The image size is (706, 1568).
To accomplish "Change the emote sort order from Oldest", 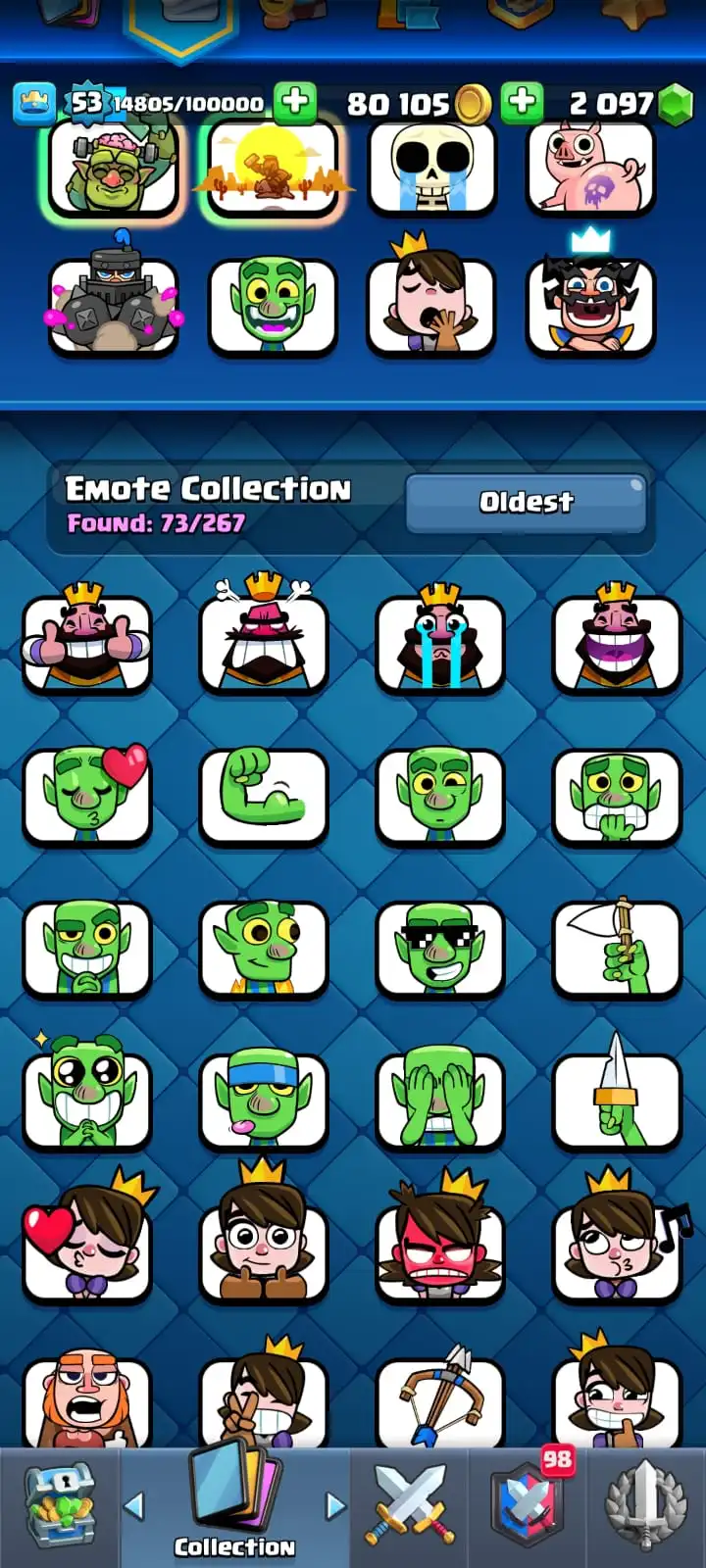I will pyautogui.click(x=526, y=504).
